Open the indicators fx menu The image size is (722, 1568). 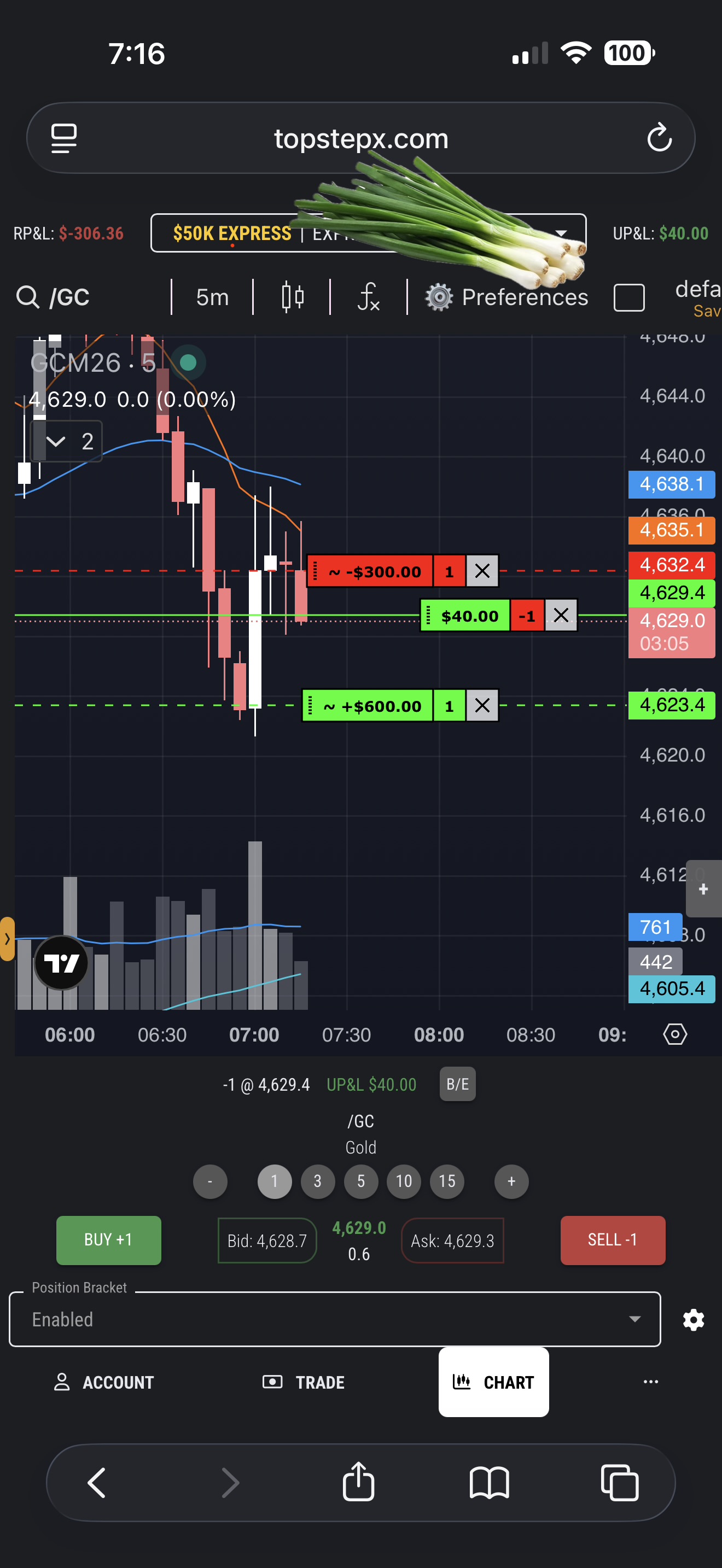(368, 297)
